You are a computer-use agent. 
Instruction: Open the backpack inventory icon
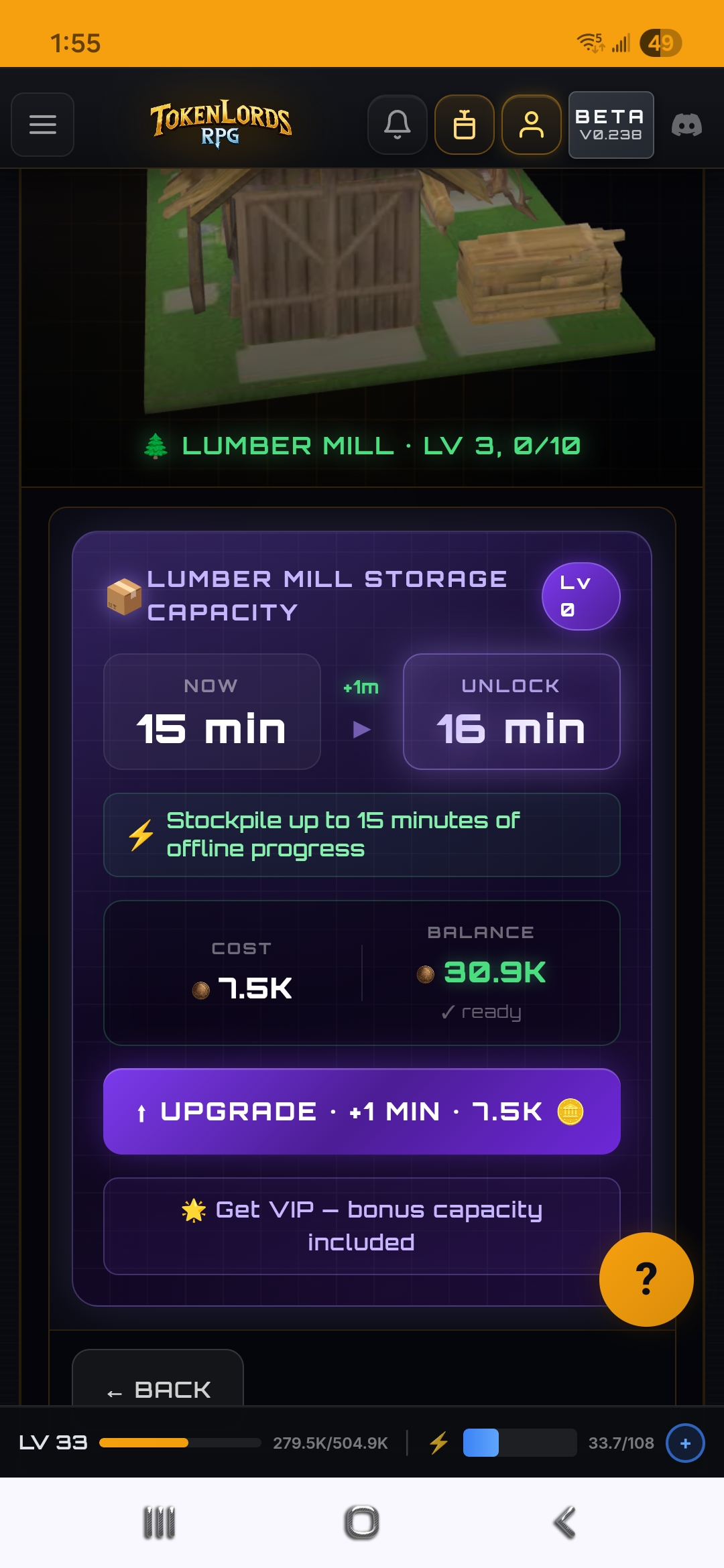pos(465,125)
